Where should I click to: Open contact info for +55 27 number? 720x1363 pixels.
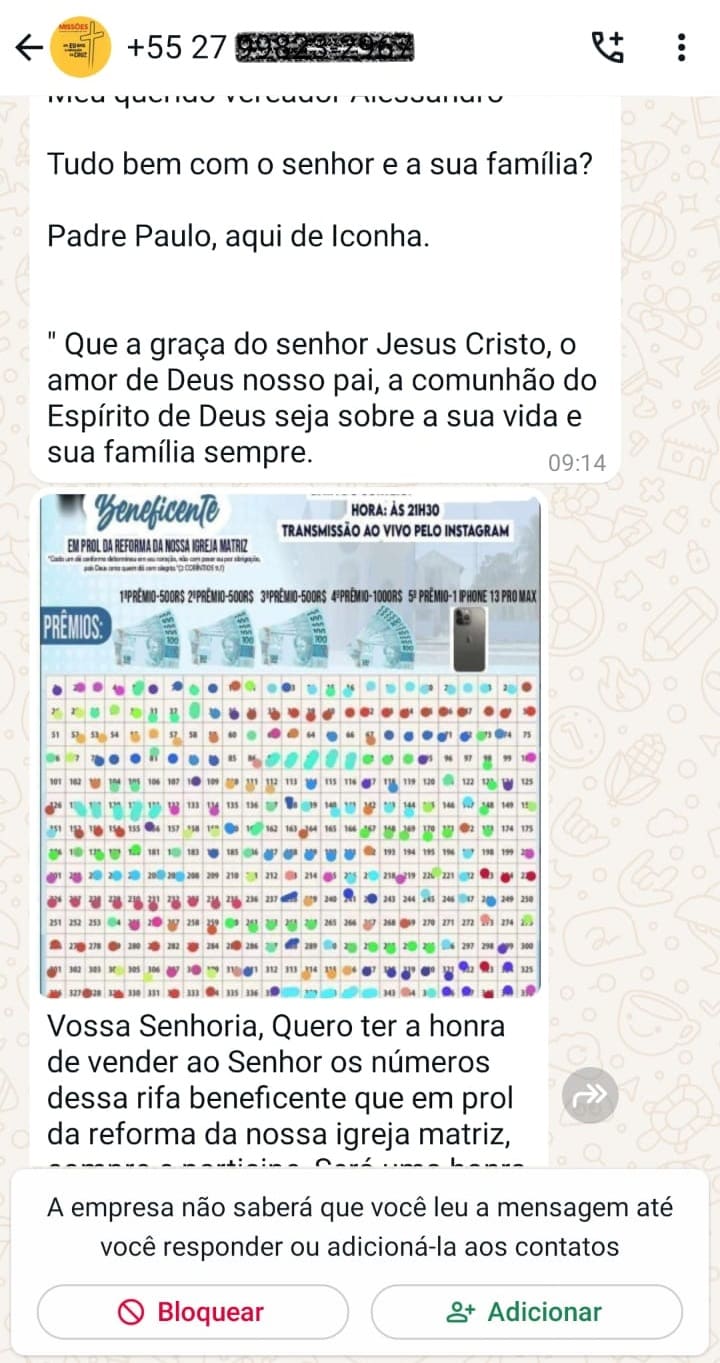[x=272, y=47]
